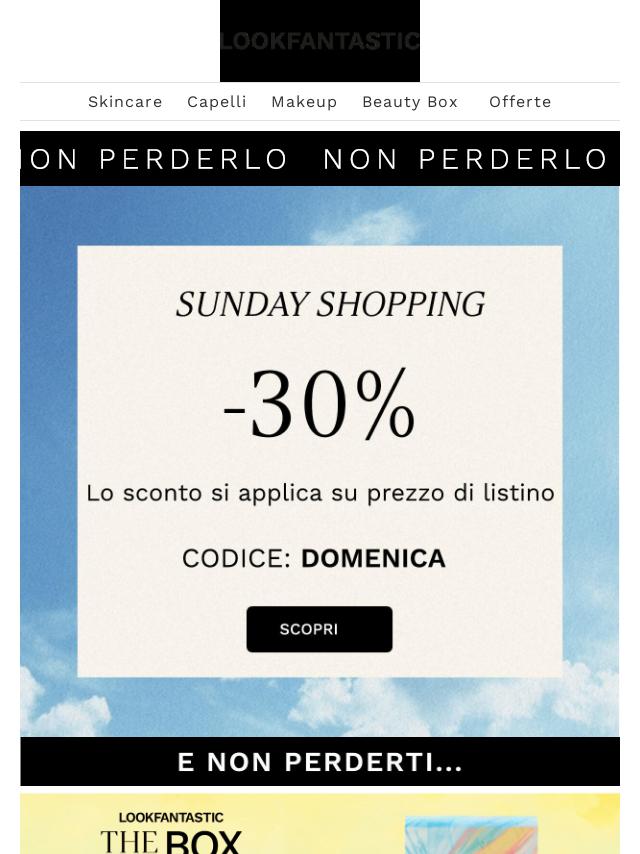Tap the SCOPRI button
Image resolution: width=640 pixels, height=854 pixels.
pos(319,629)
